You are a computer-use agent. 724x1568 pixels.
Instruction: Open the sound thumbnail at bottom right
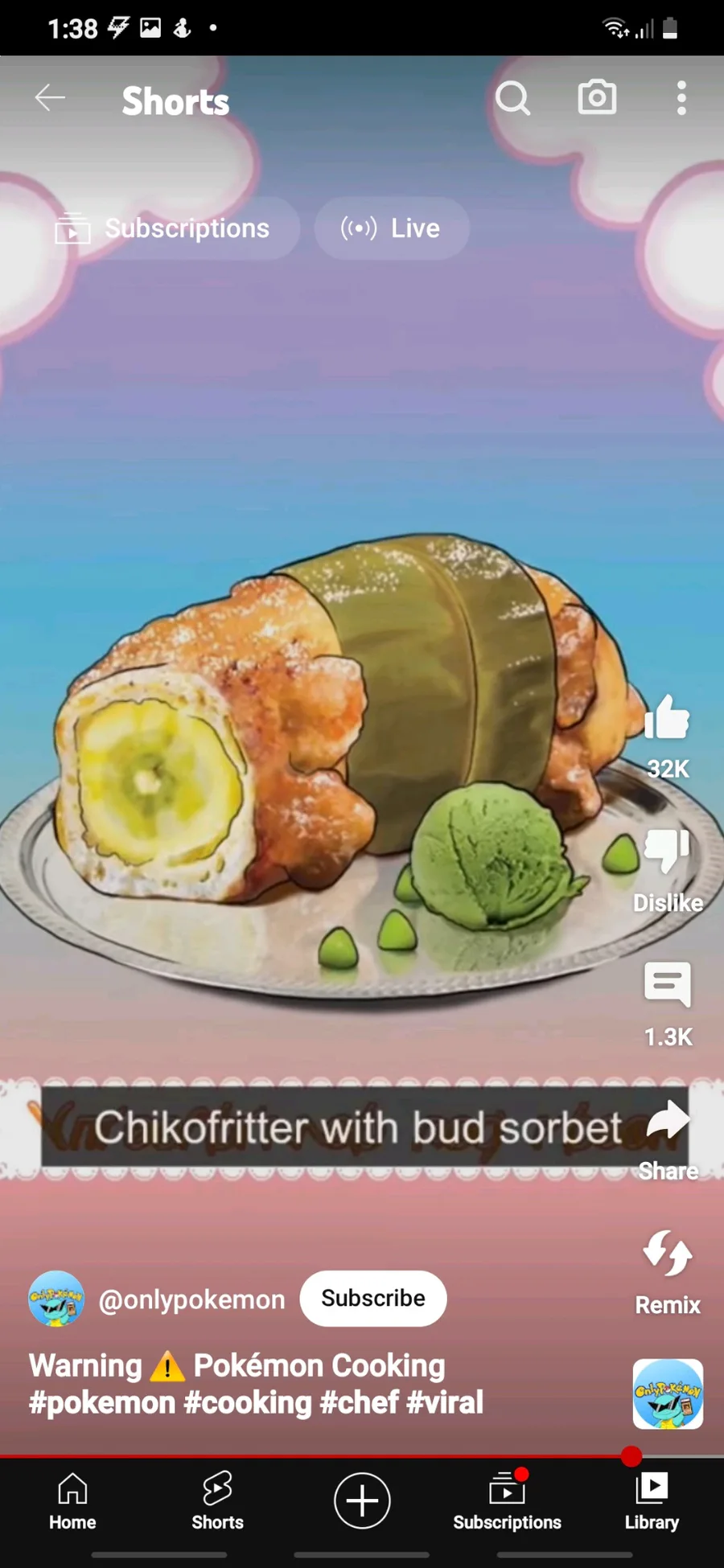click(668, 1394)
